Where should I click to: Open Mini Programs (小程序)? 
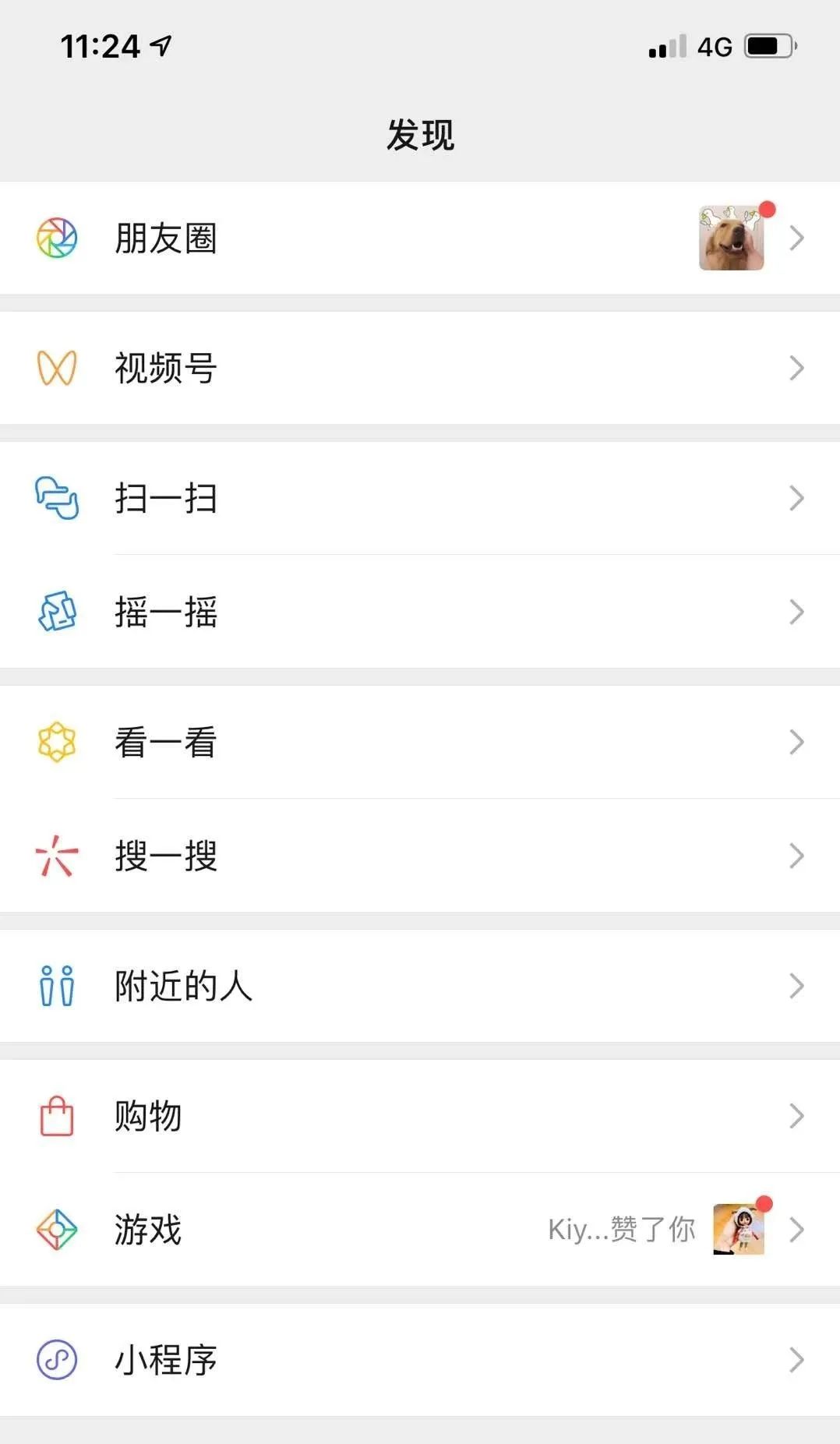point(164,1359)
